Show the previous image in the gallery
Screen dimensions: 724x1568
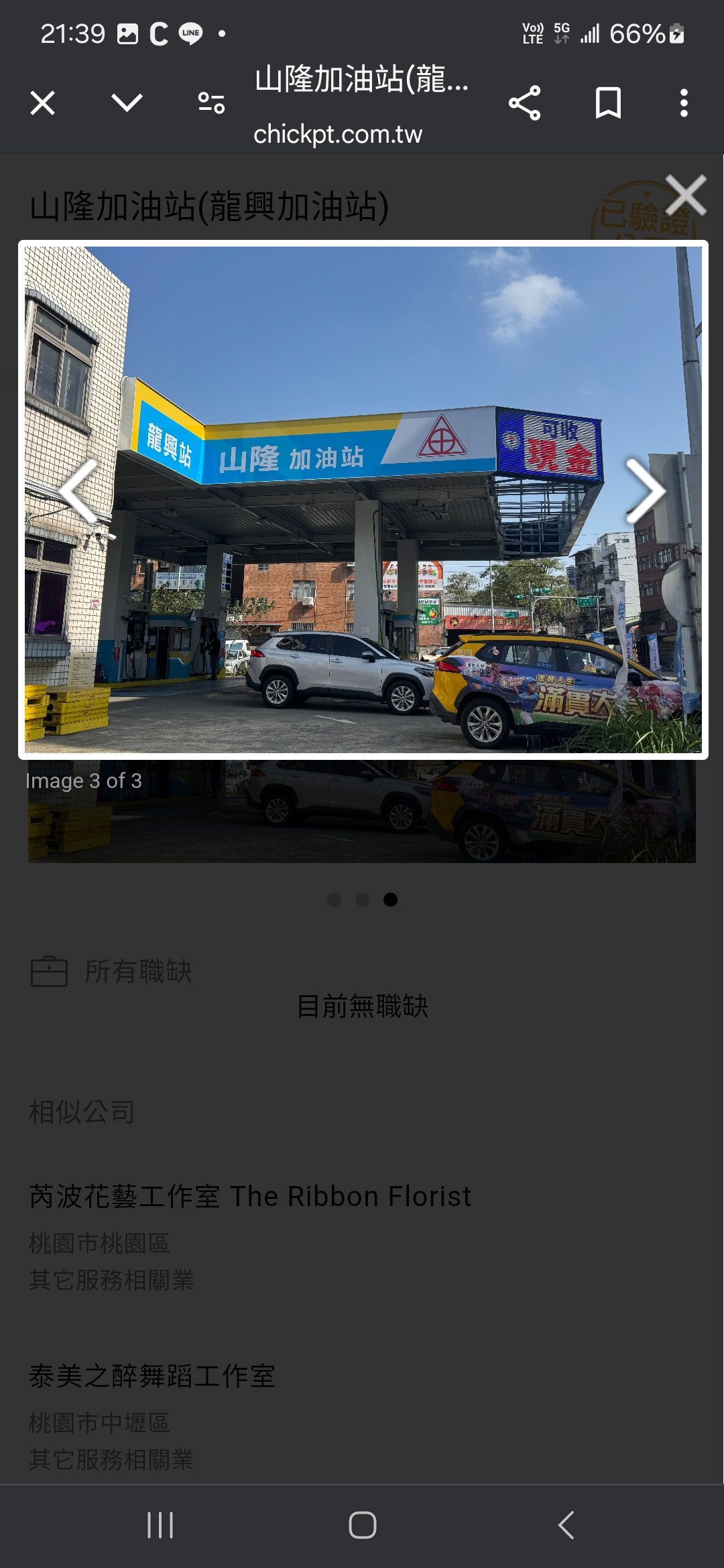(x=79, y=491)
